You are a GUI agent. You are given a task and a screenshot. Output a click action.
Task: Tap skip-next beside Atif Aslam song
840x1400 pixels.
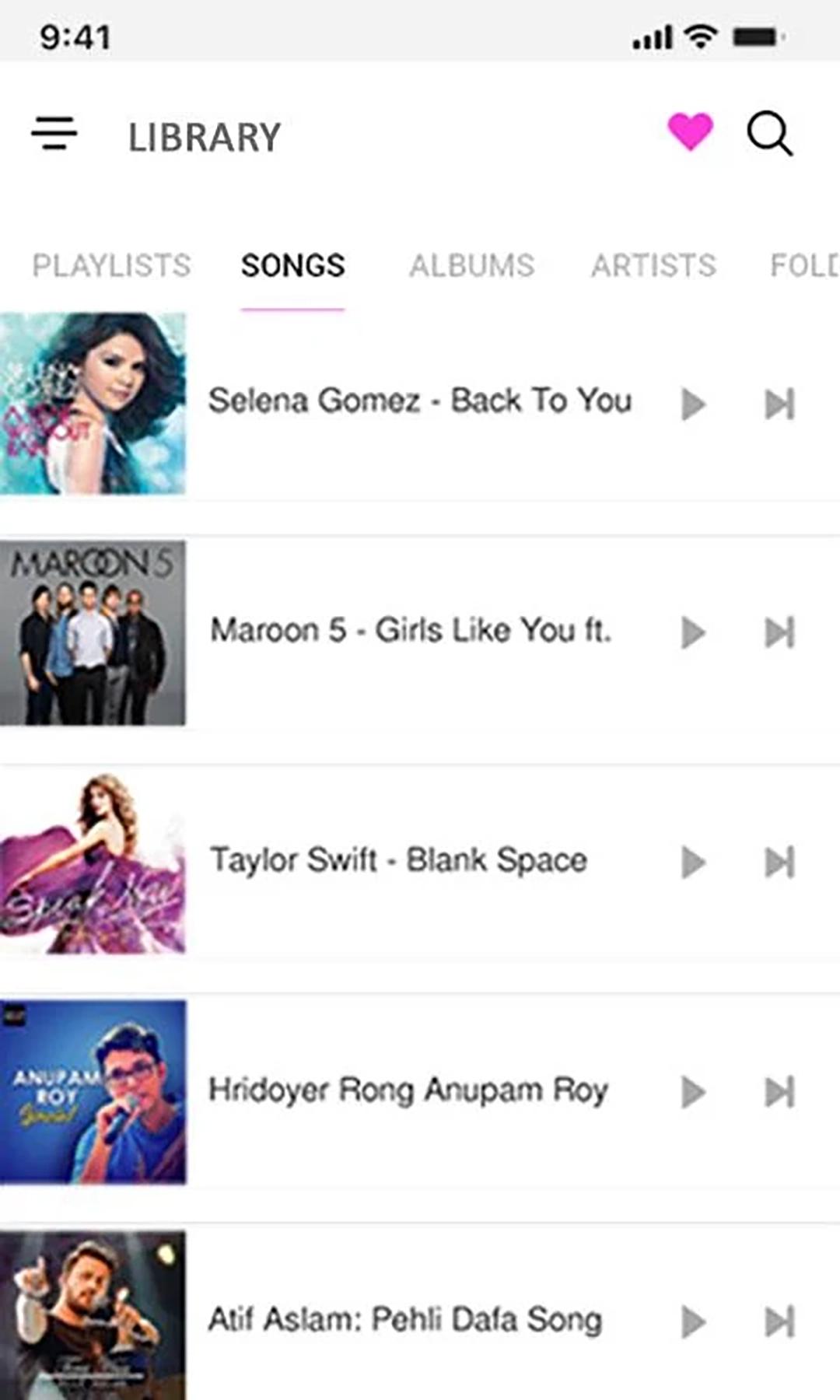click(x=780, y=1321)
